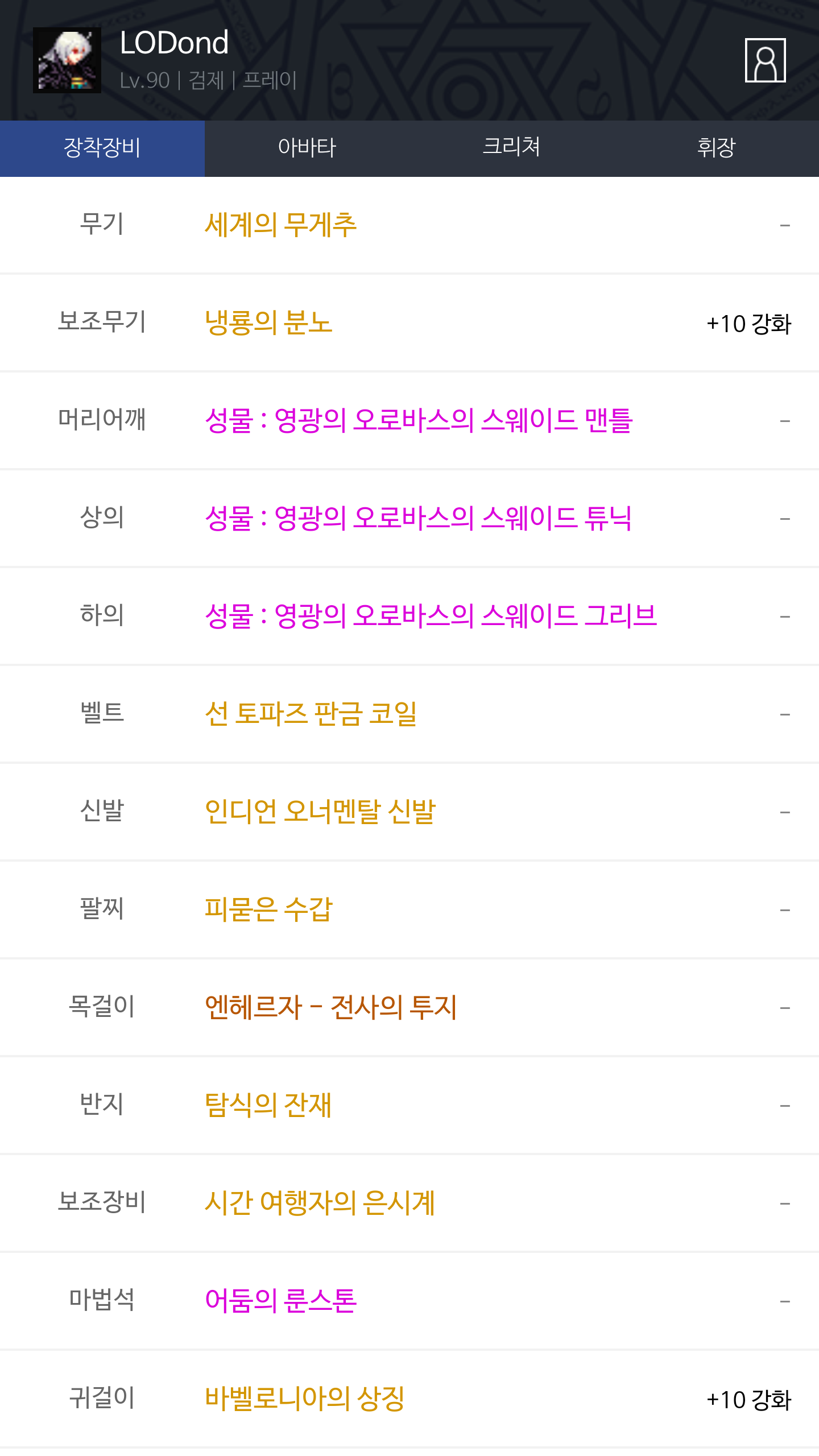Viewport: 819px width, 1456px height.
Task: Open 시간 여행자의 은시계 details
Action: click(320, 1203)
